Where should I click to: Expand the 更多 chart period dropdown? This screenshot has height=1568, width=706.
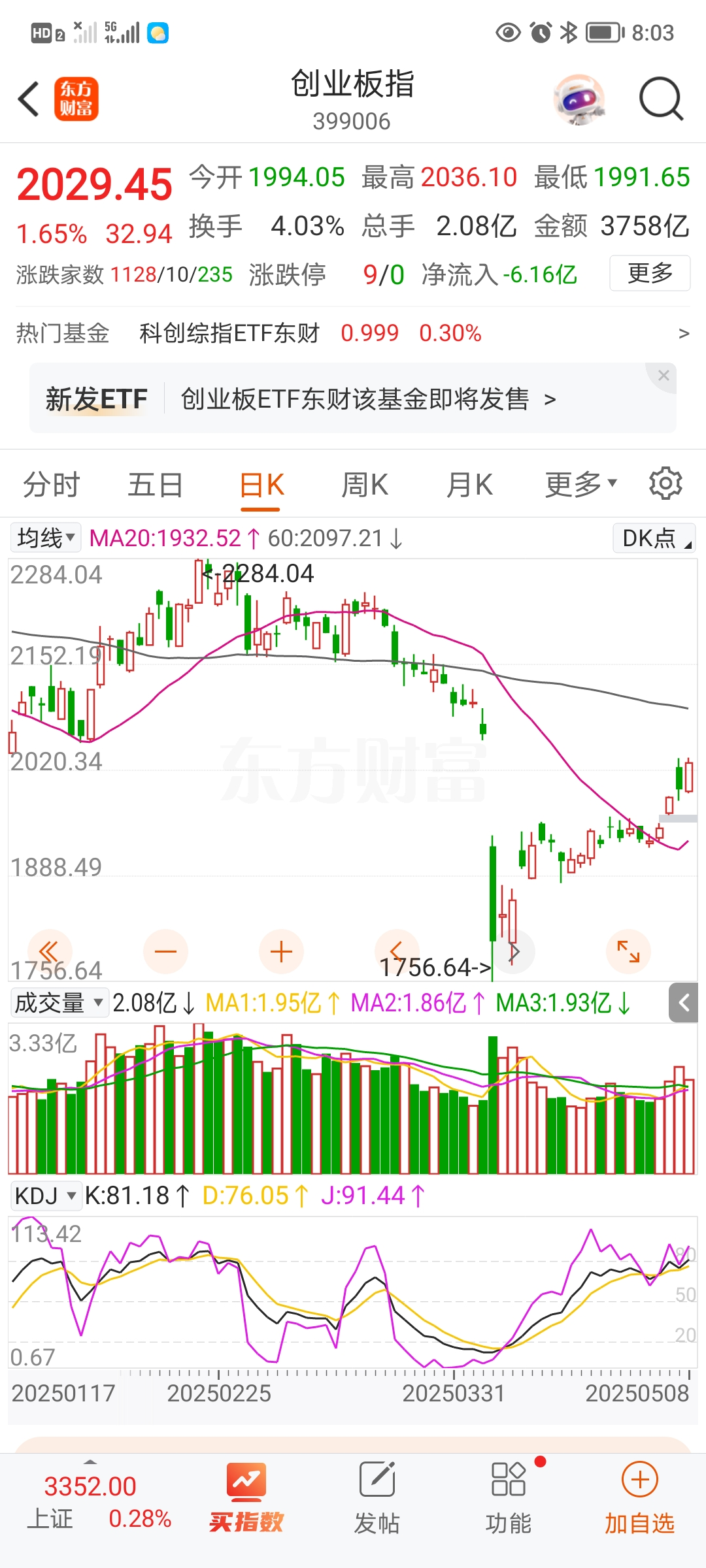point(580,485)
